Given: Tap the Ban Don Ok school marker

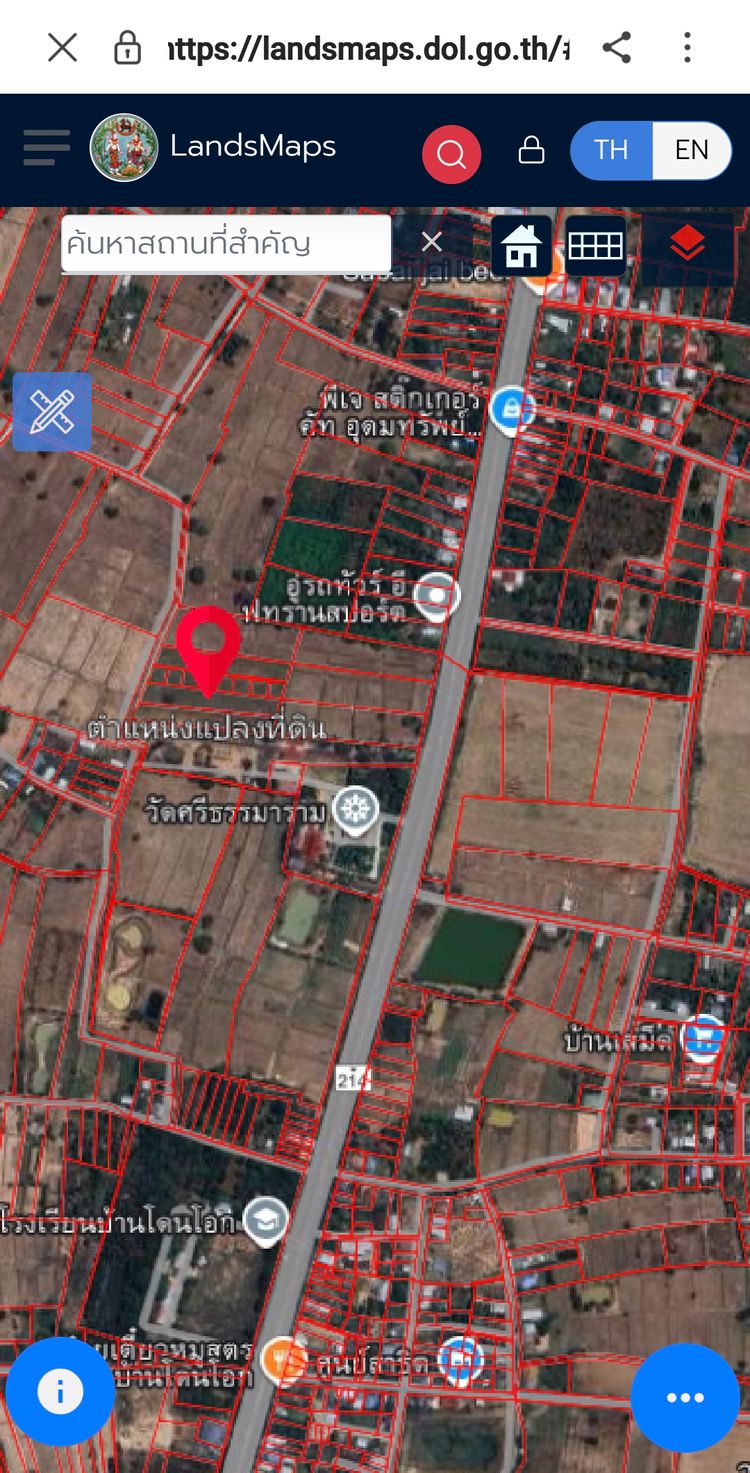Looking at the screenshot, I should (x=265, y=1222).
